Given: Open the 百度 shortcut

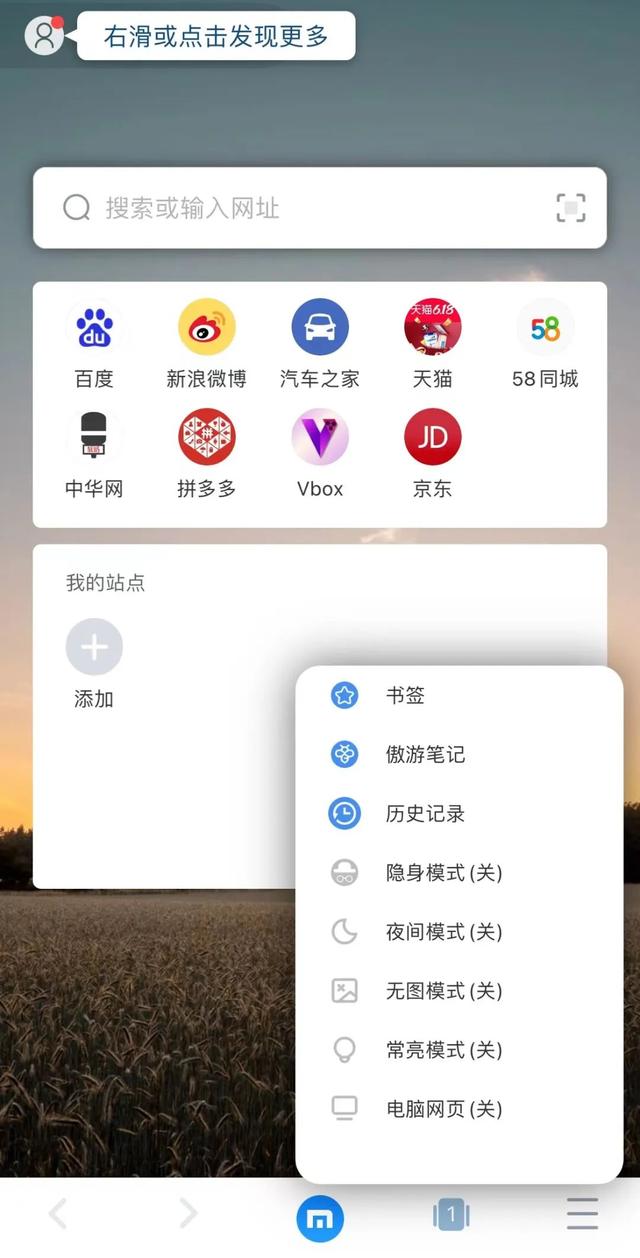Looking at the screenshot, I should coord(94,343).
